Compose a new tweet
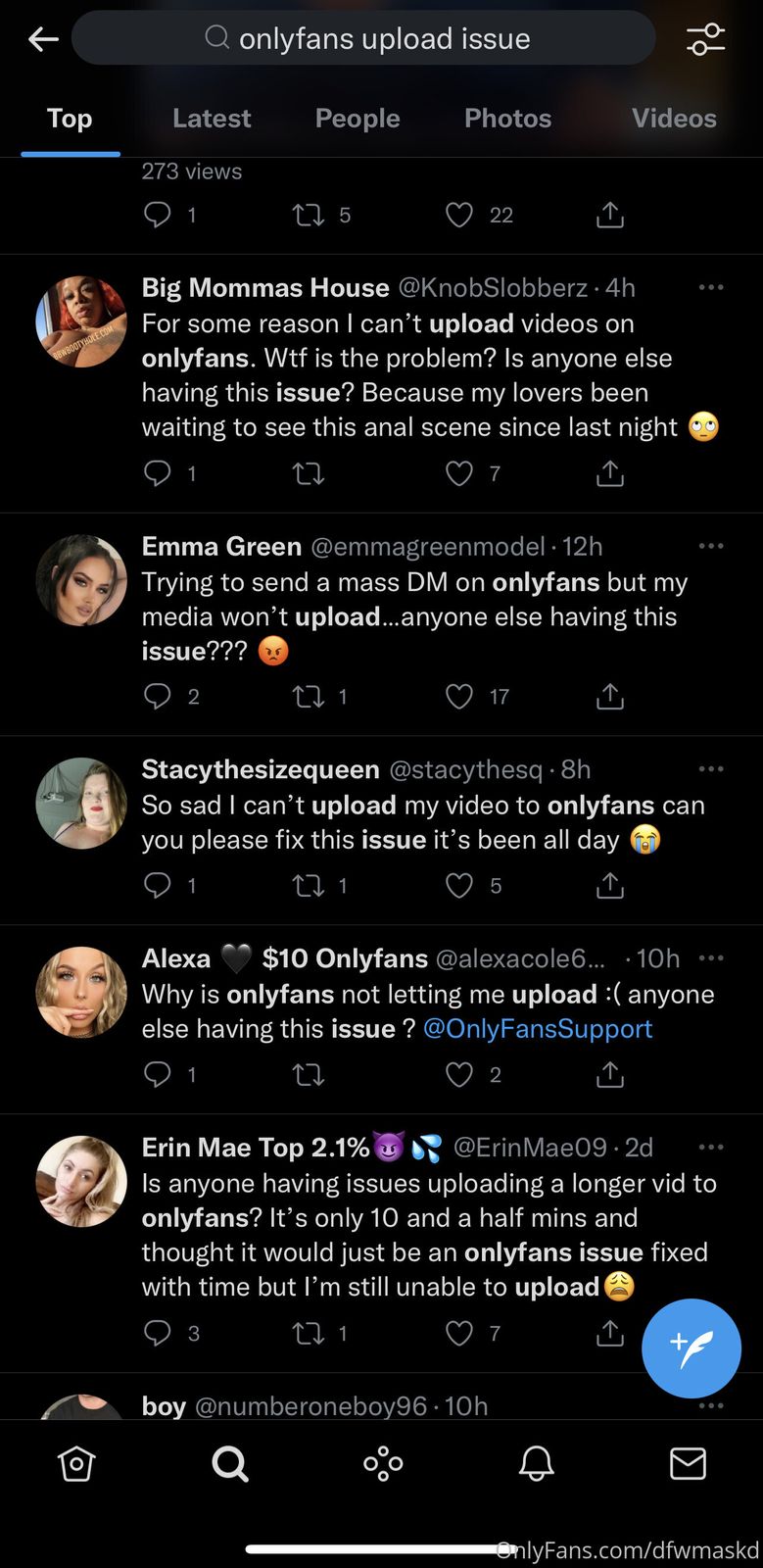The image size is (763, 1568). coord(691,1347)
